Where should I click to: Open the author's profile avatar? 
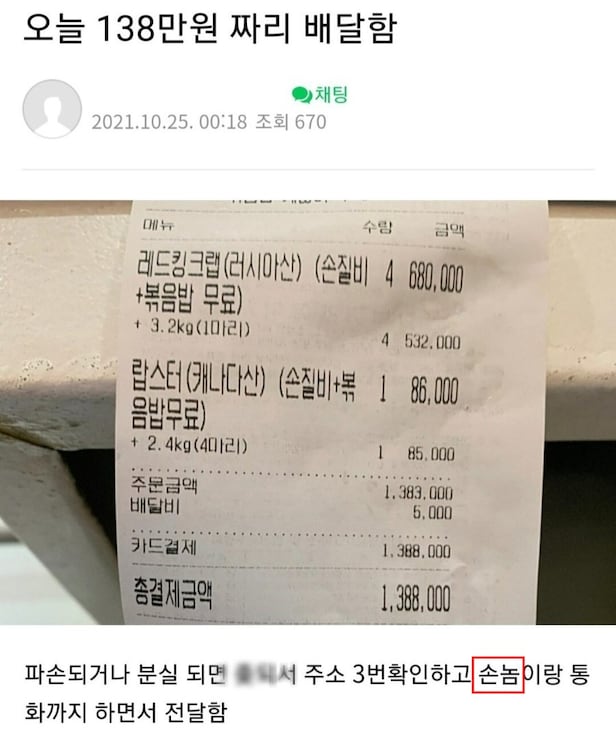tap(52, 108)
